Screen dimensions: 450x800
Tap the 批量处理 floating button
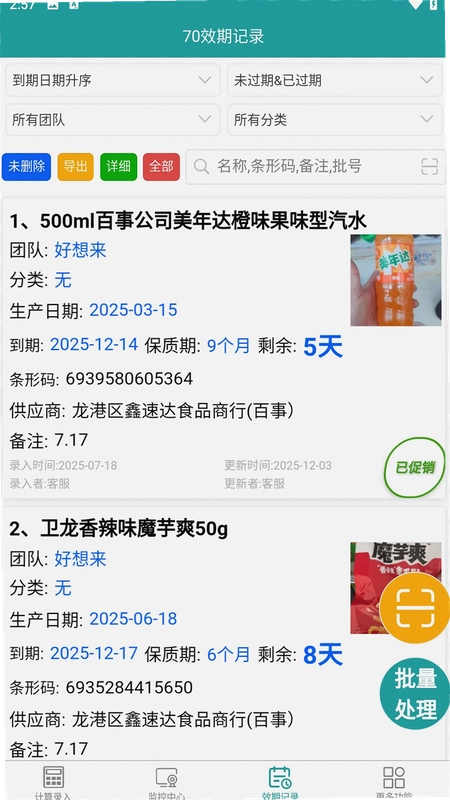(x=415, y=694)
